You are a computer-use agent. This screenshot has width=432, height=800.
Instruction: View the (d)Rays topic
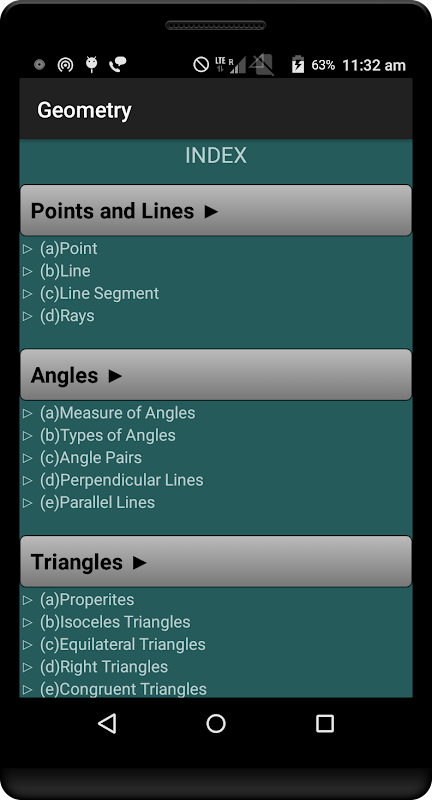(67, 316)
